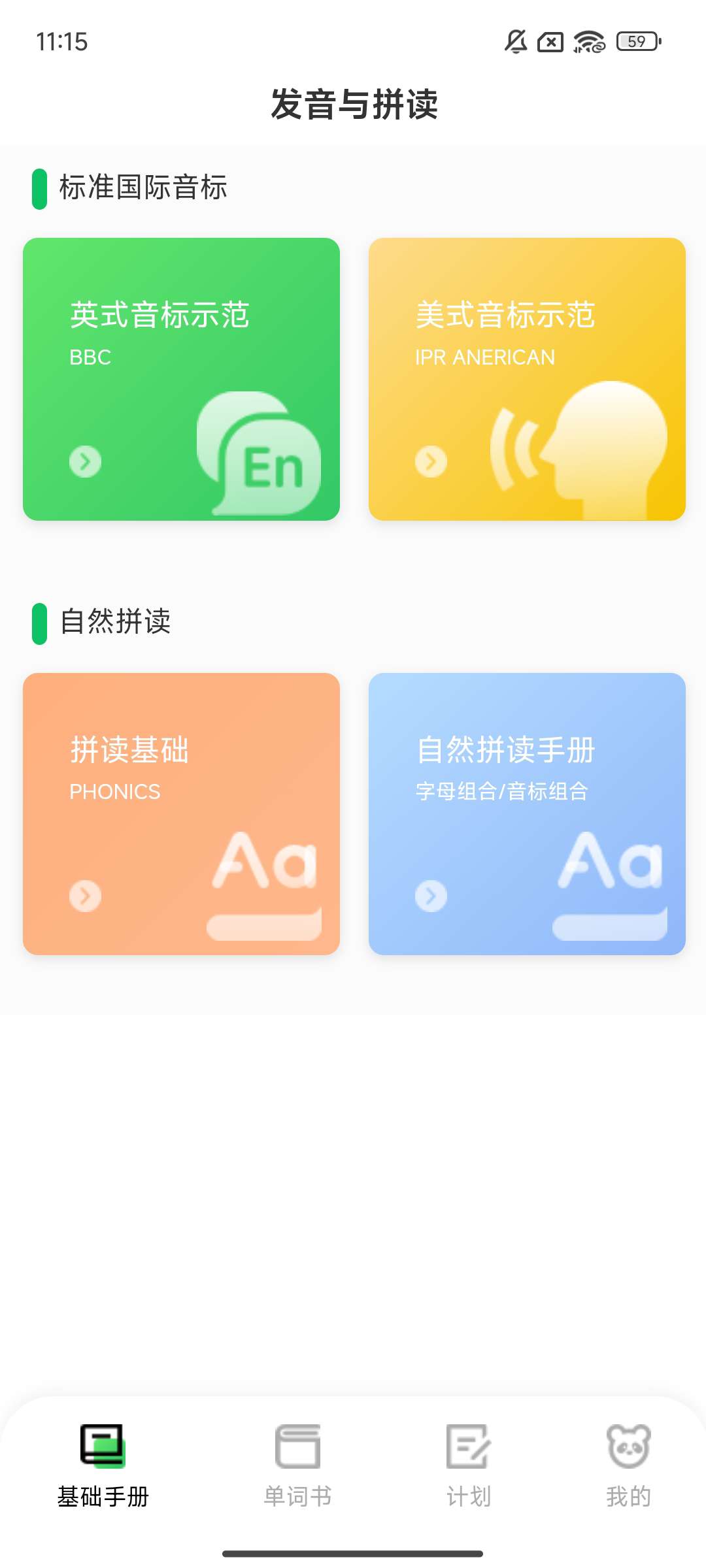Open the 自然拼读手册 card
706x1568 pixels.
tap(527, 813)
